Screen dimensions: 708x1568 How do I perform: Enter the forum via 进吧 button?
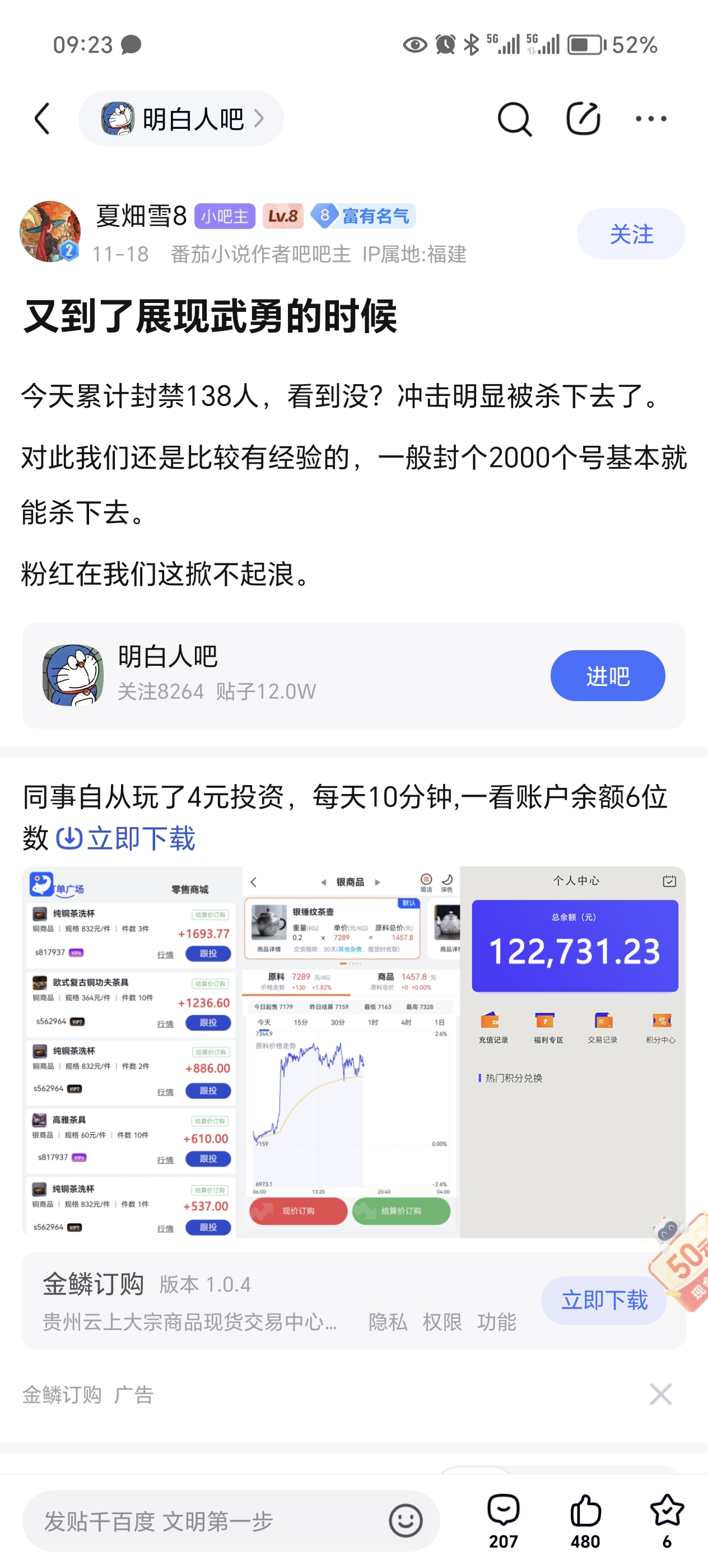point(607,676)
